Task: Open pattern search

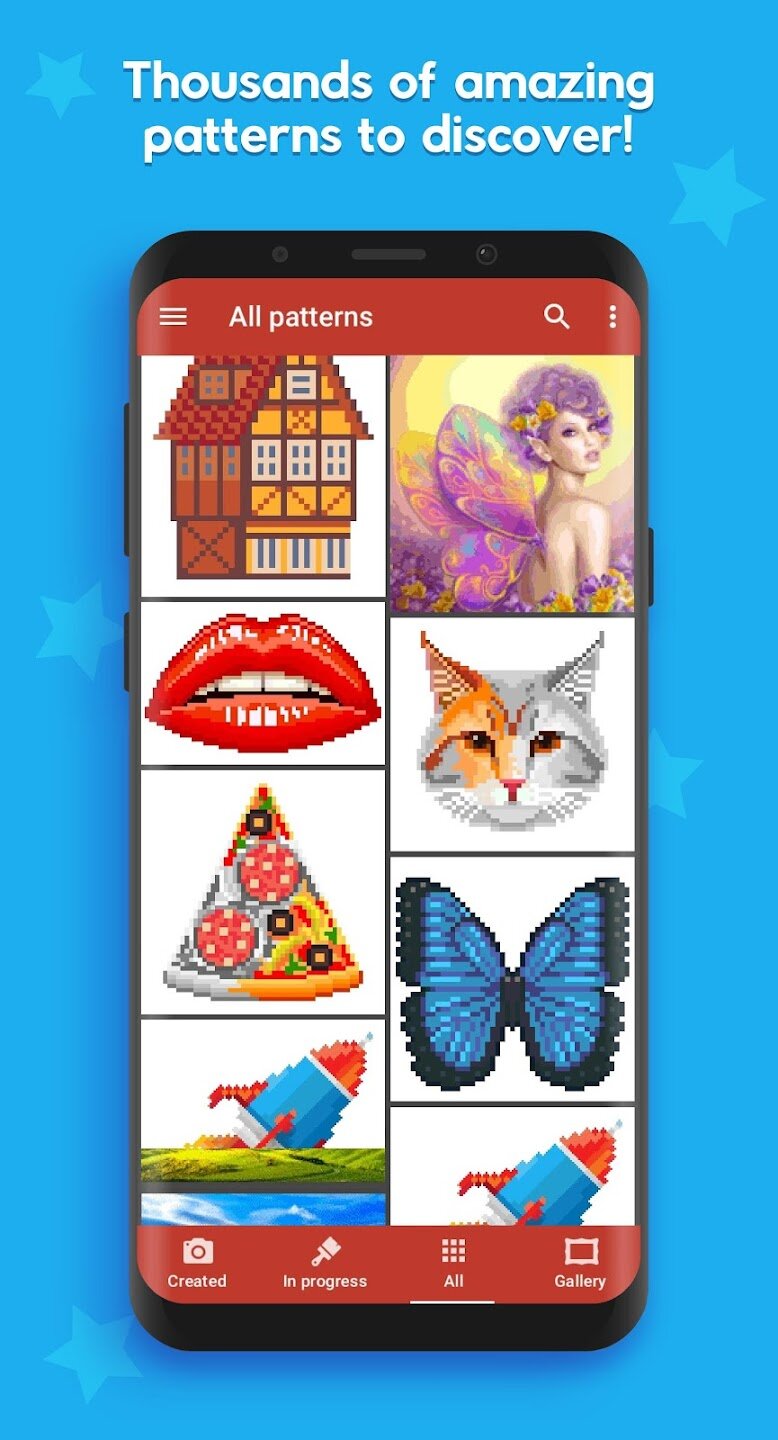Action: (558, 316)
